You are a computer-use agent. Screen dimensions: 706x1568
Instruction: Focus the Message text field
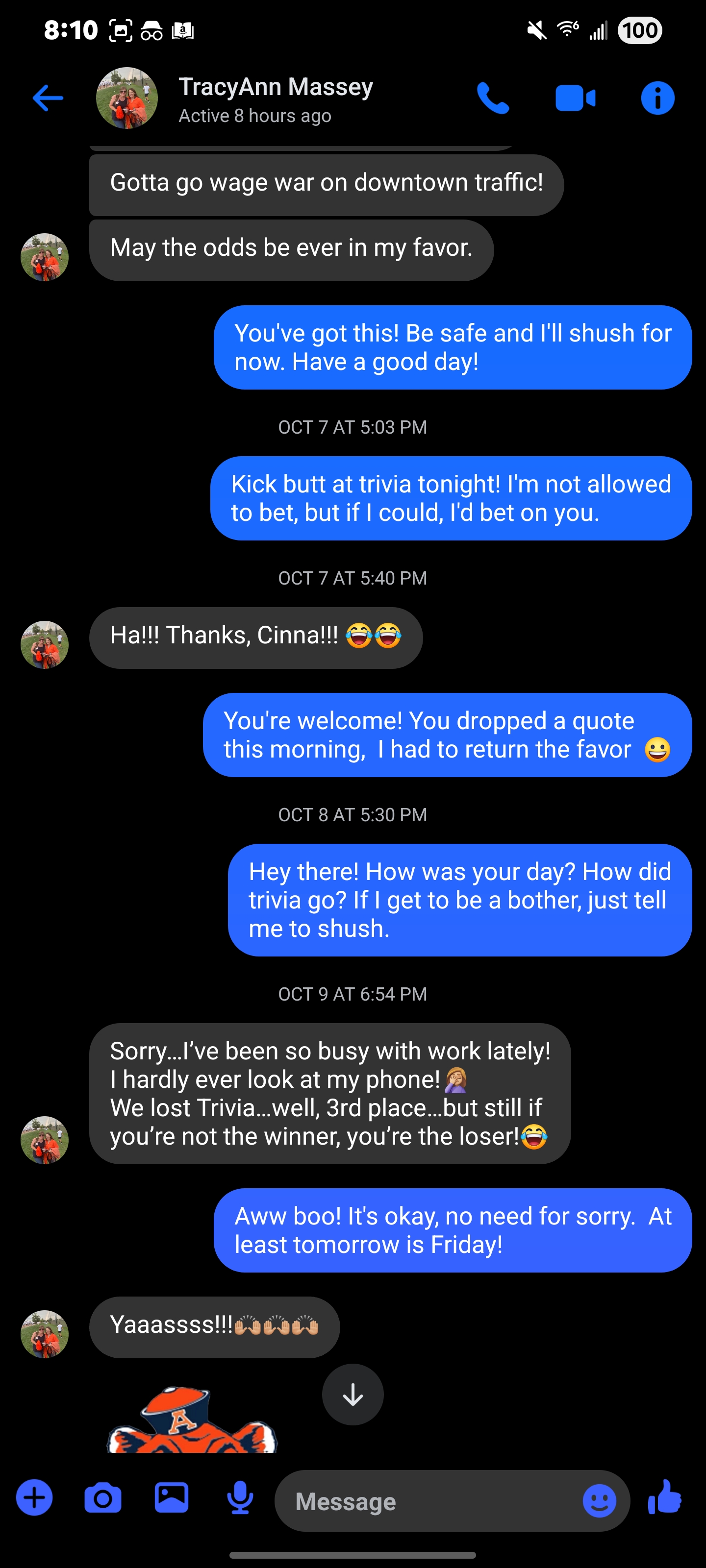tap(427, 1502)
